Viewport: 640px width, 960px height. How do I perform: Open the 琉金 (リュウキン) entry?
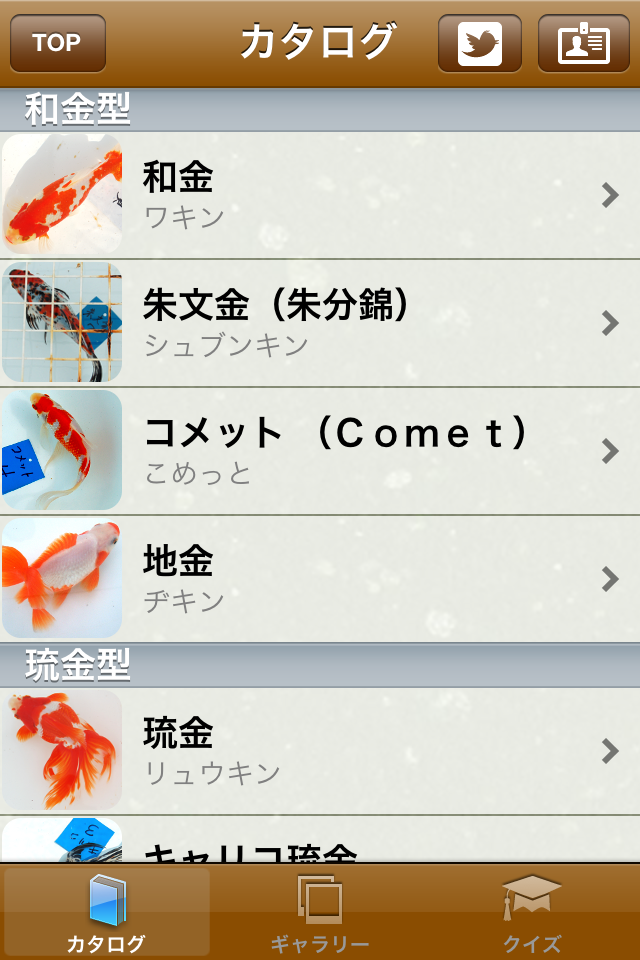tap(320, 751)
